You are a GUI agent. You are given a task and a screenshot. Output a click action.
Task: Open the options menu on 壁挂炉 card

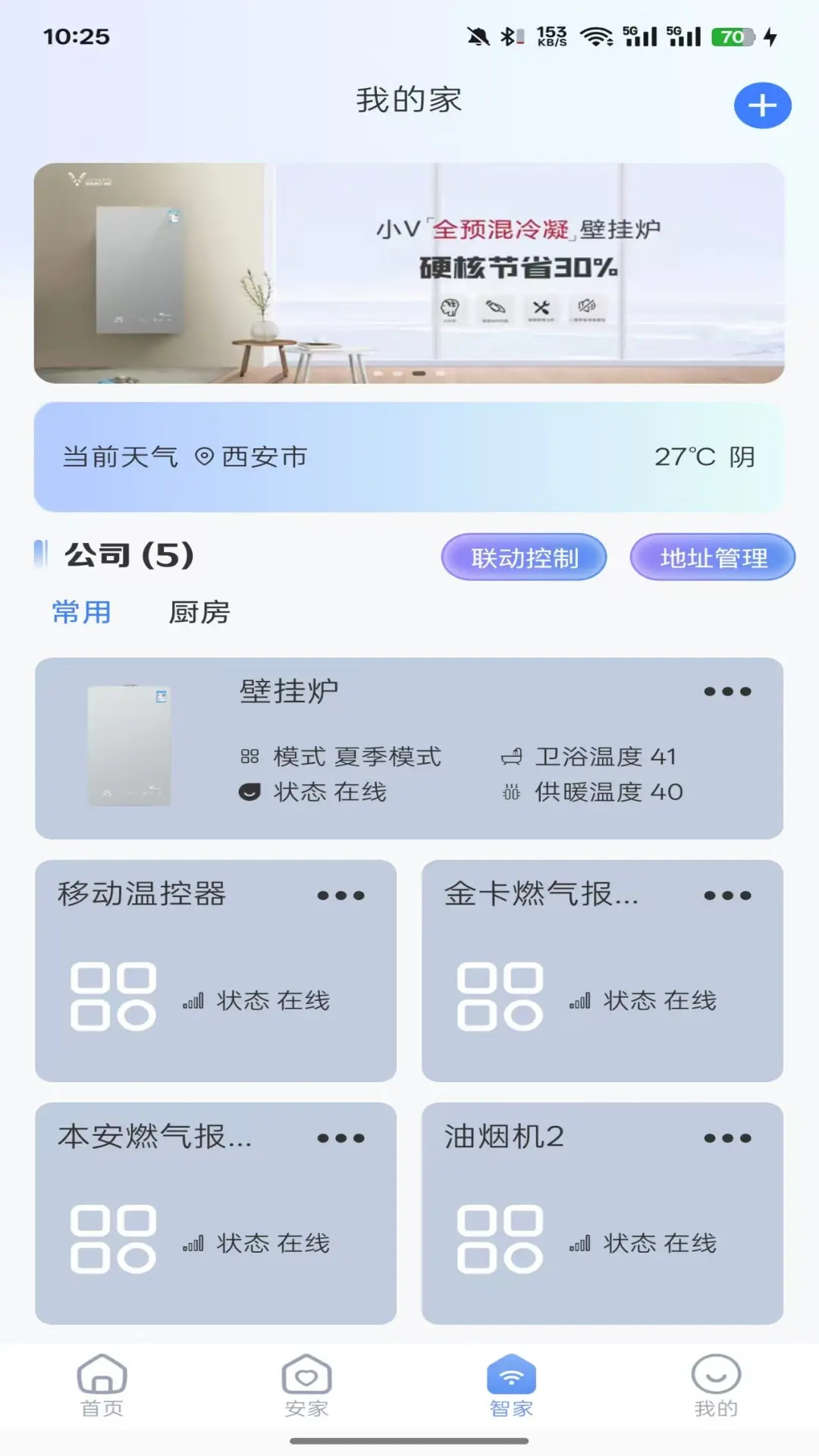(x=729, y=691)
